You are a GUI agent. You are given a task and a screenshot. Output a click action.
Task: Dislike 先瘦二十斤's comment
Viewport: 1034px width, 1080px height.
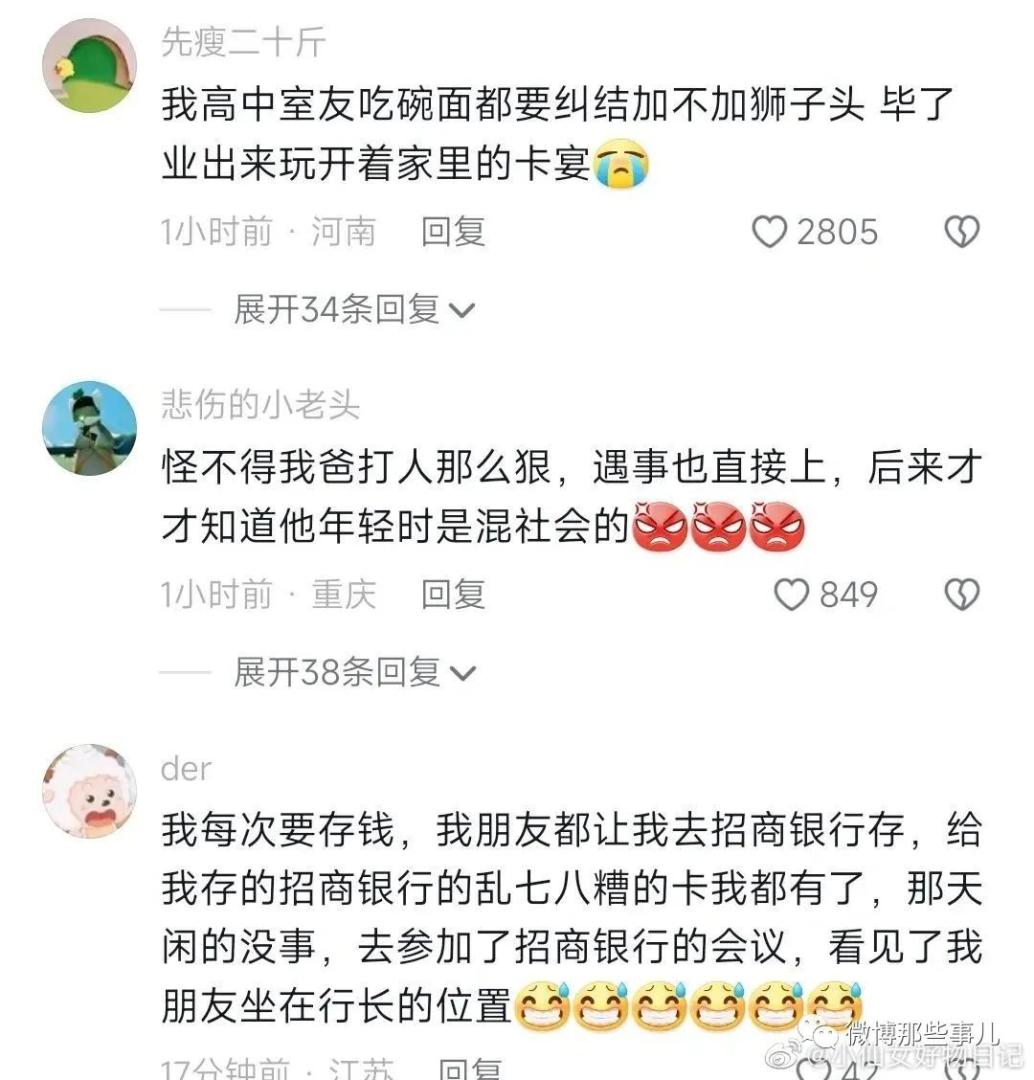pos(962,232)
